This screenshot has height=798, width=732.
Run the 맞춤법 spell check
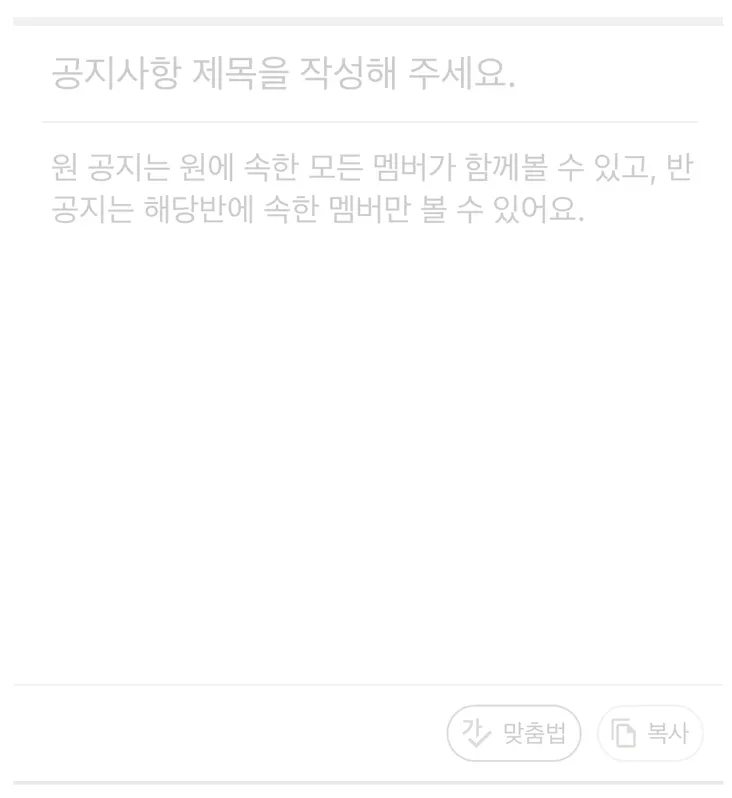pos(513,733)
